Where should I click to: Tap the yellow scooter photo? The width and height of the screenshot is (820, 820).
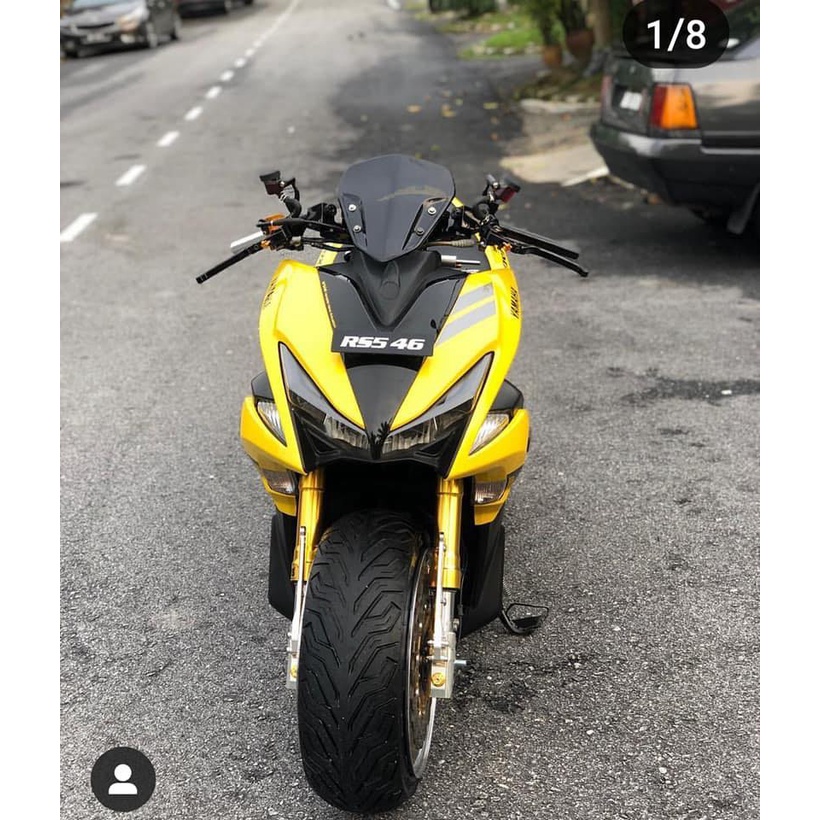(410, 410)
